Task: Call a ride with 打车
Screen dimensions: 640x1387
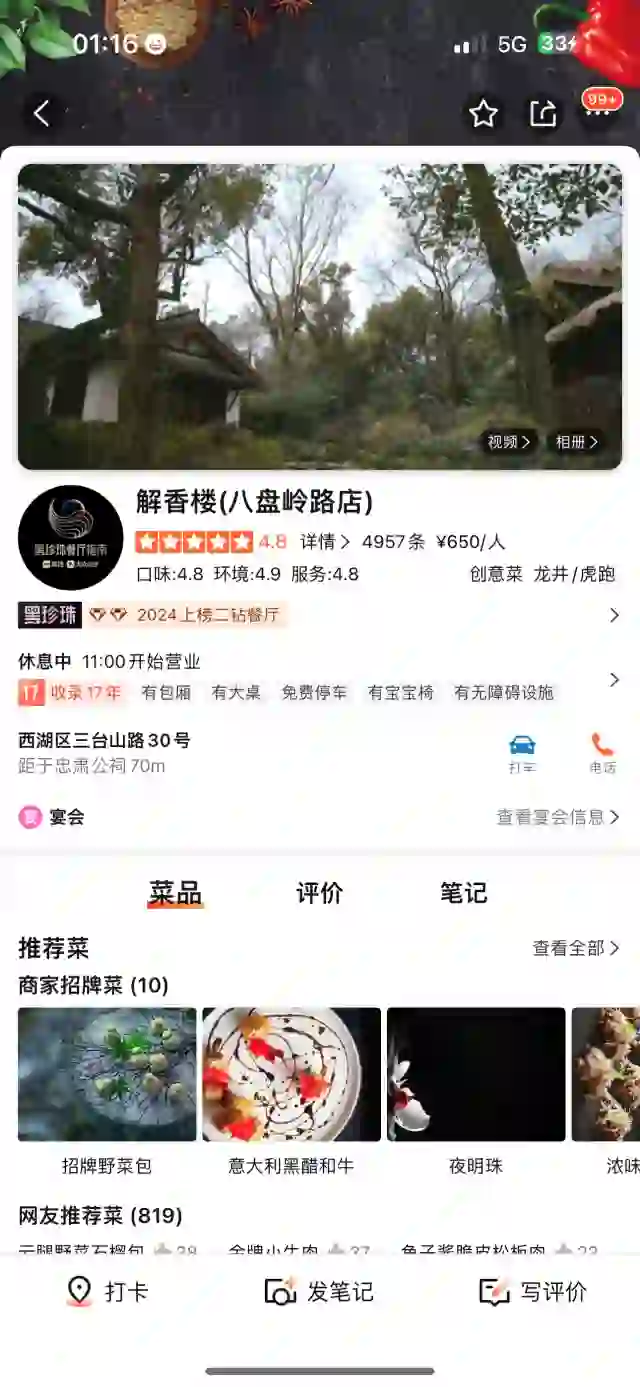Action: coord(522,753)
